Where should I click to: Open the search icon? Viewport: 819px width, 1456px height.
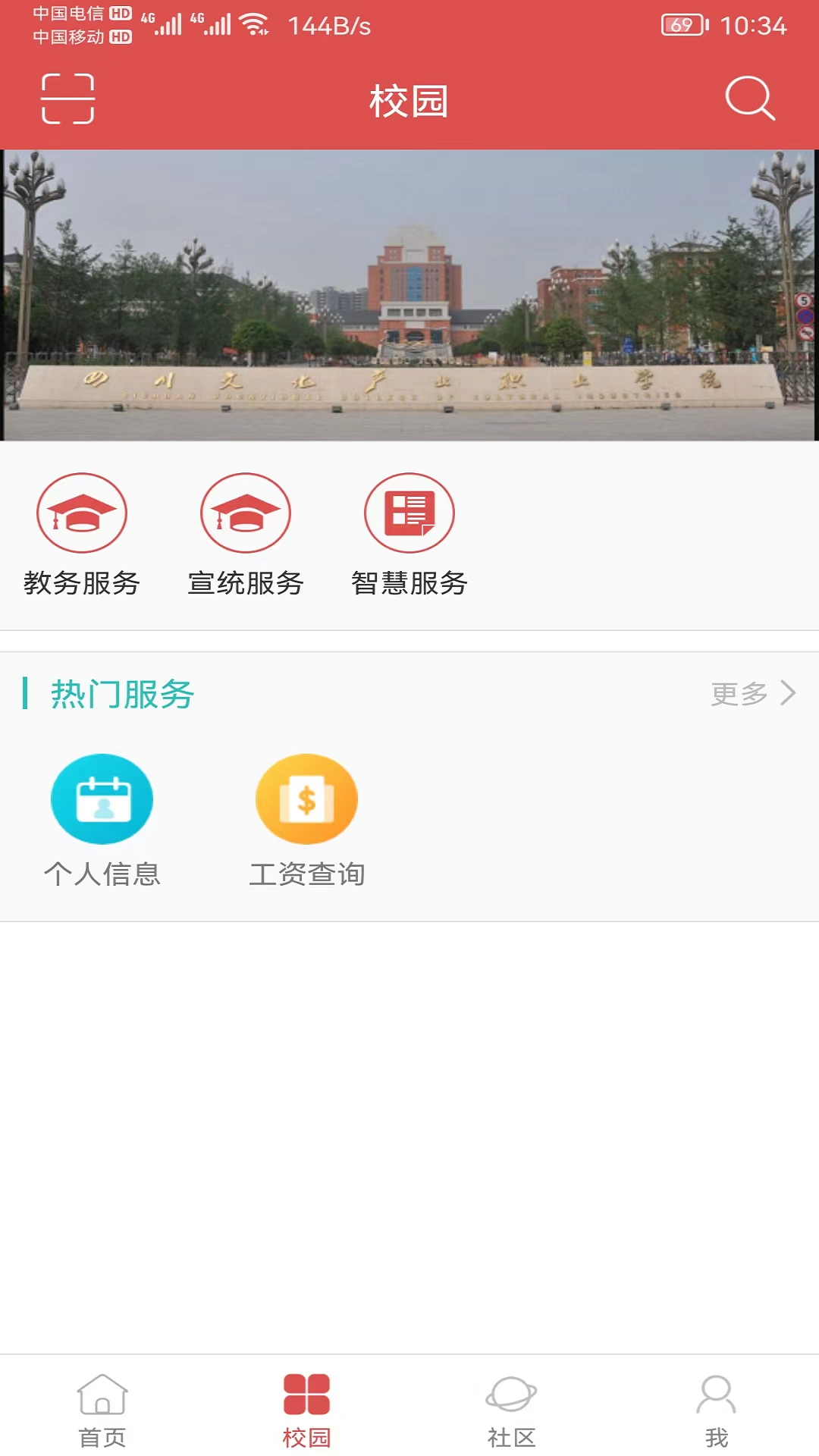[x=749, y=99]
